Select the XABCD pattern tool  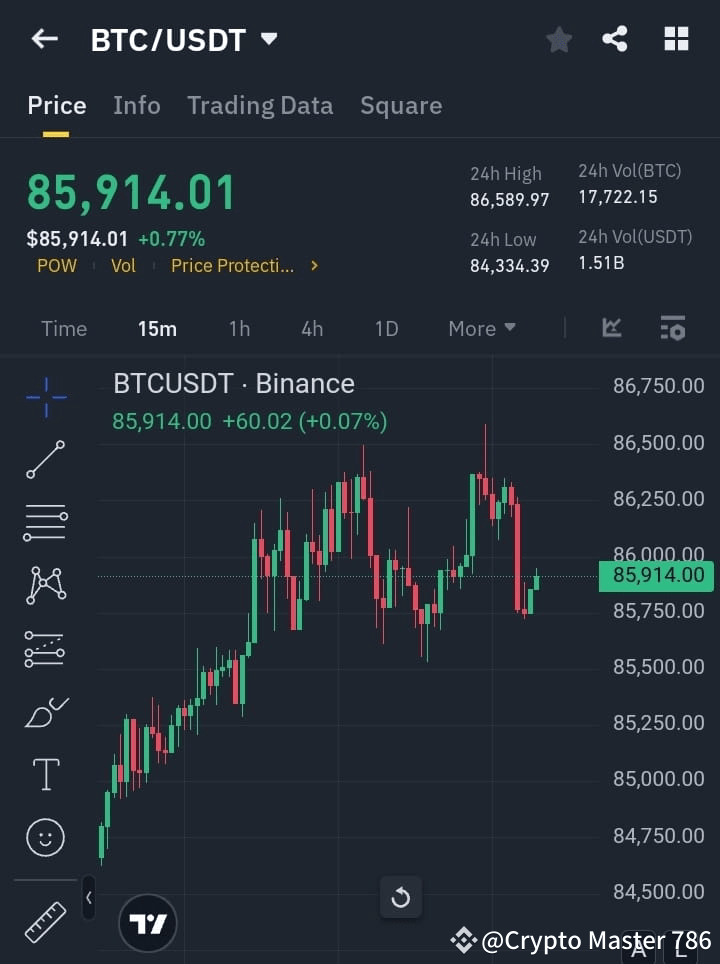[x=45, y=586]
